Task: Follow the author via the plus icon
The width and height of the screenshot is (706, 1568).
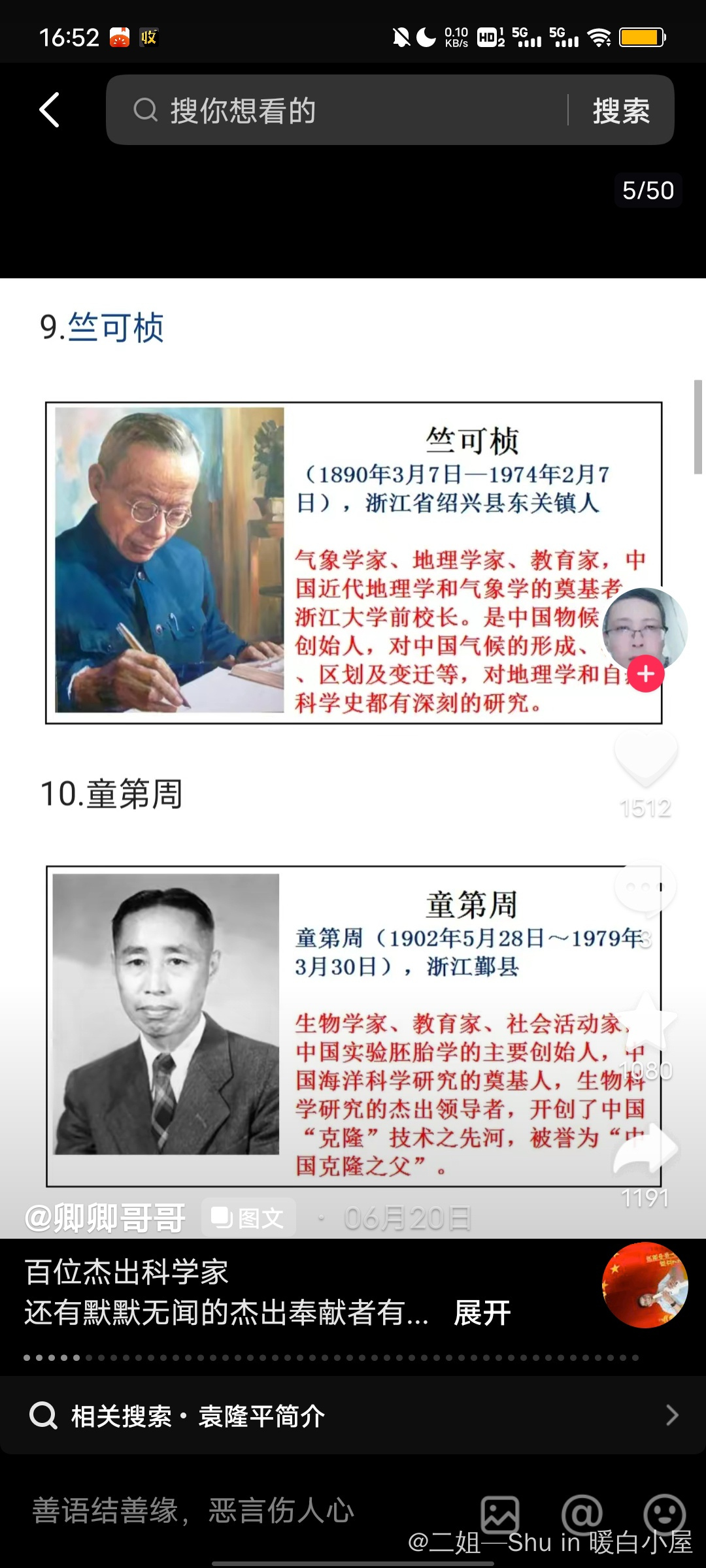Action: [x=646, y=674]
